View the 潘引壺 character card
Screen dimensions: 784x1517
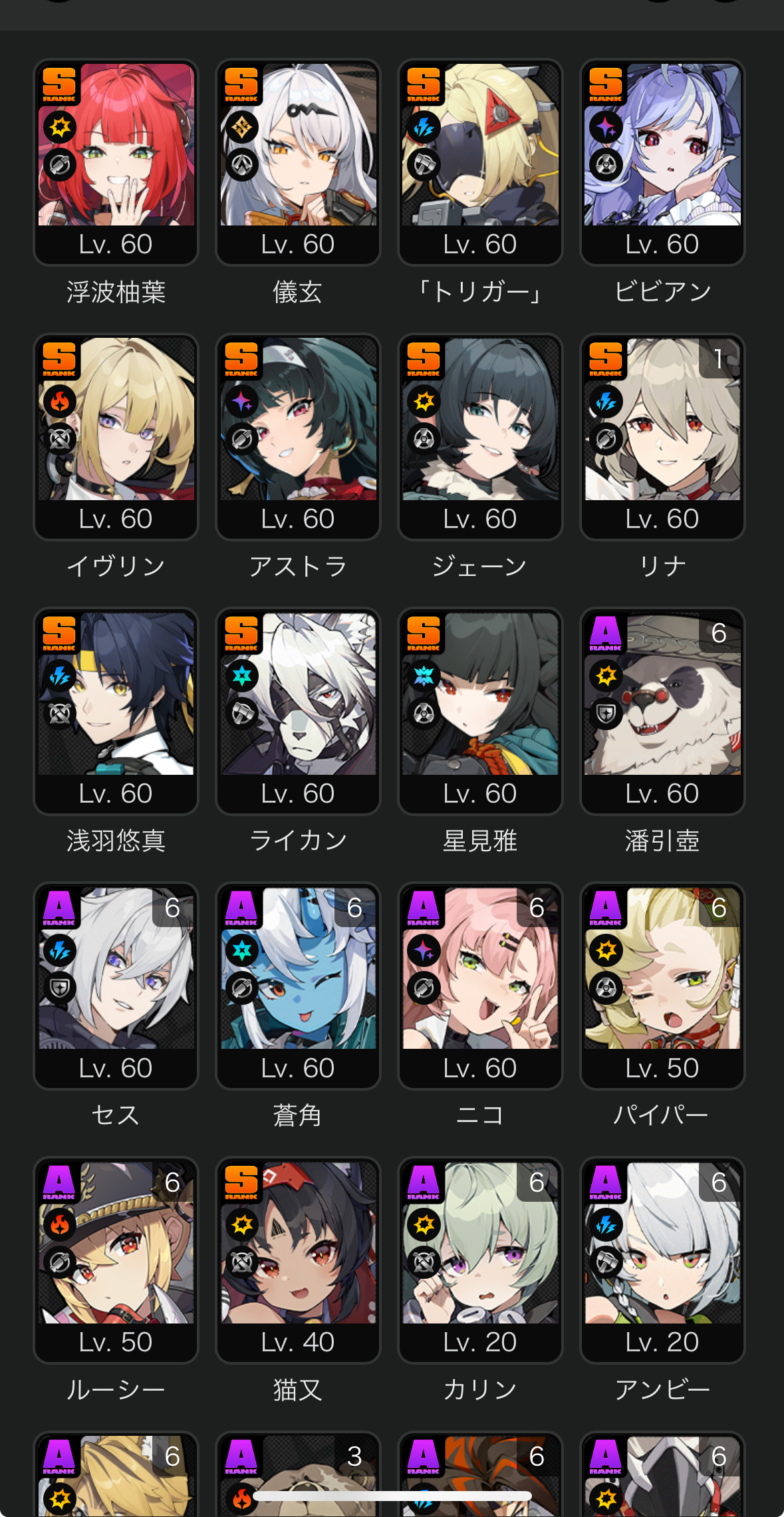(662, 710)
